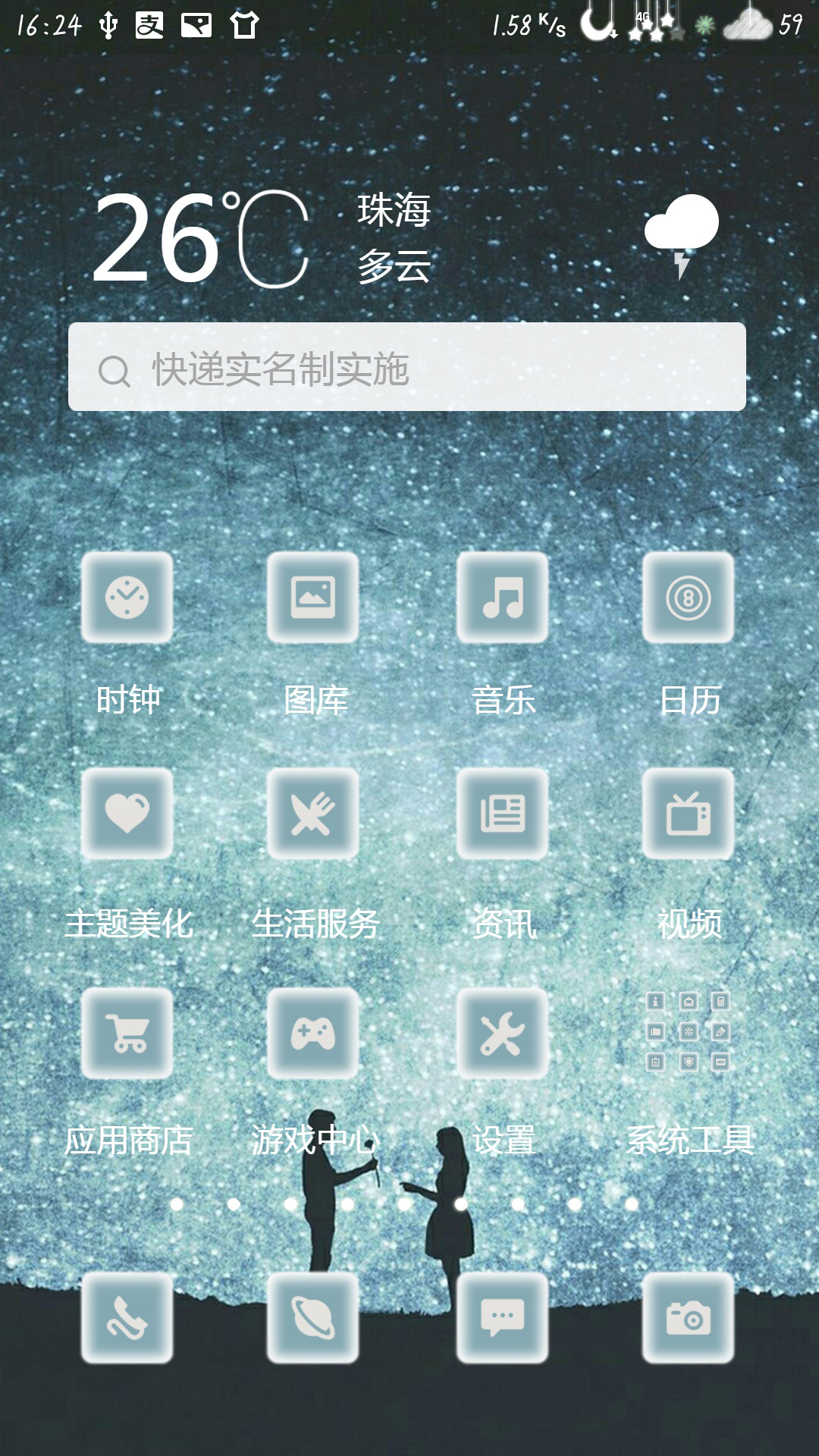Open the 资讯 news app
Screen dimensions: 819x1456
[x=502, y=813]
